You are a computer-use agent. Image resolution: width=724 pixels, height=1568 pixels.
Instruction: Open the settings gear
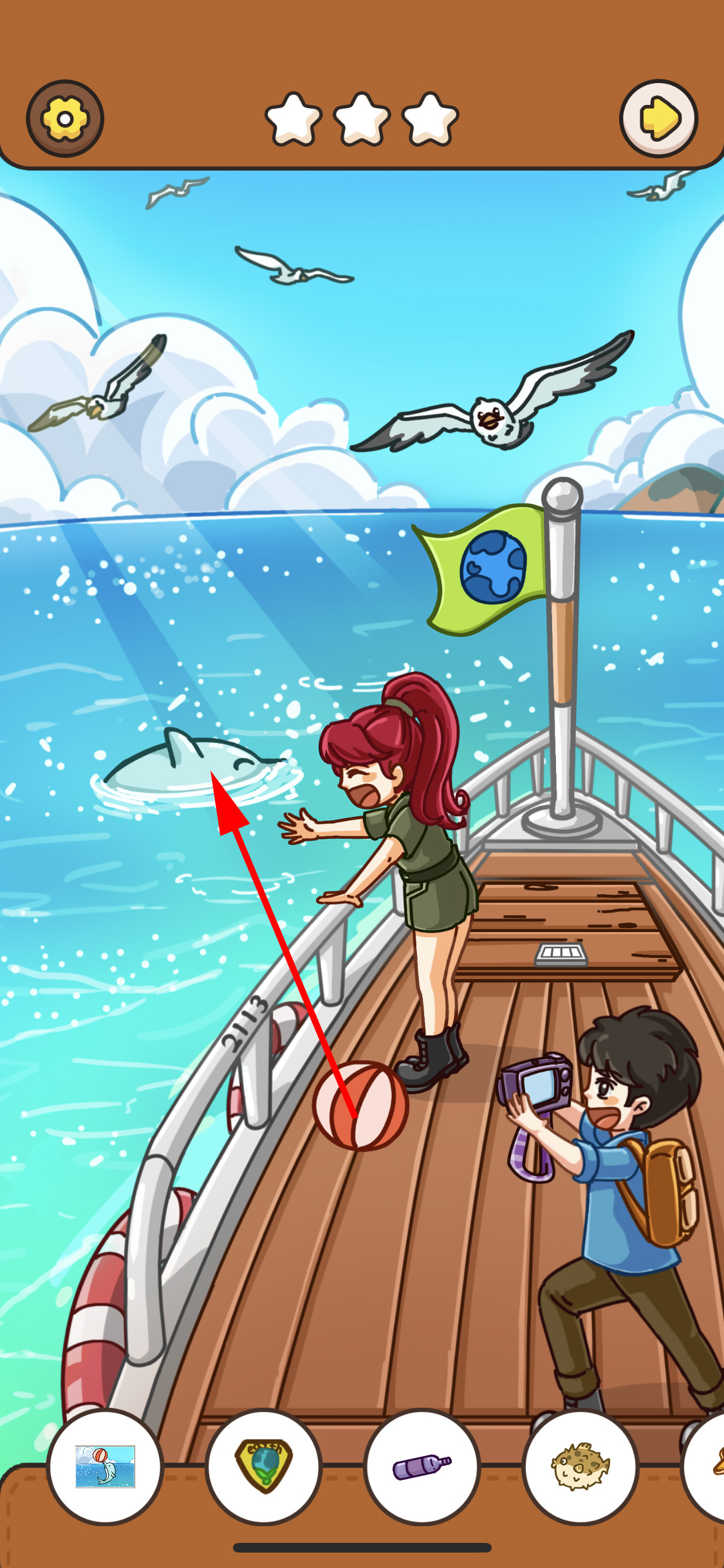65,118
